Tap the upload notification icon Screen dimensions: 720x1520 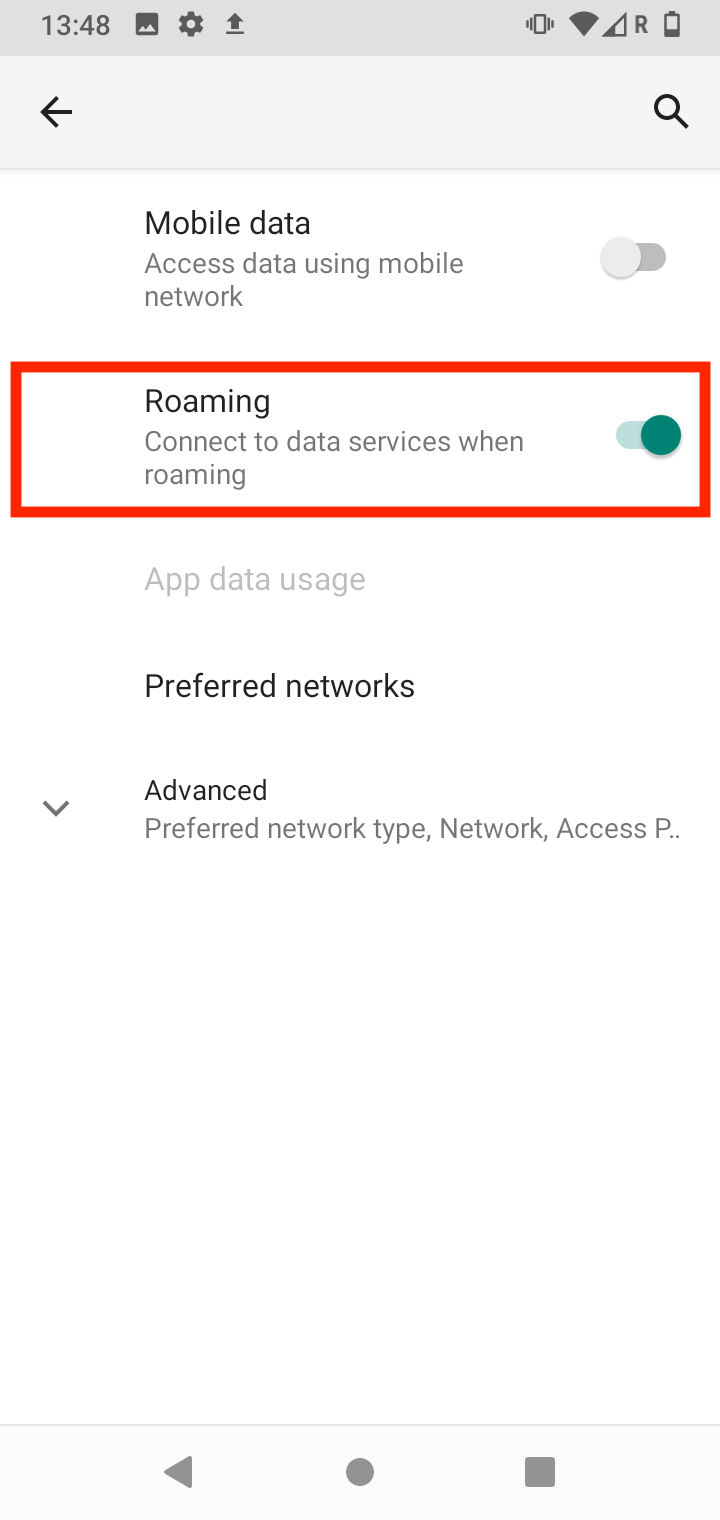pos(234,25)
